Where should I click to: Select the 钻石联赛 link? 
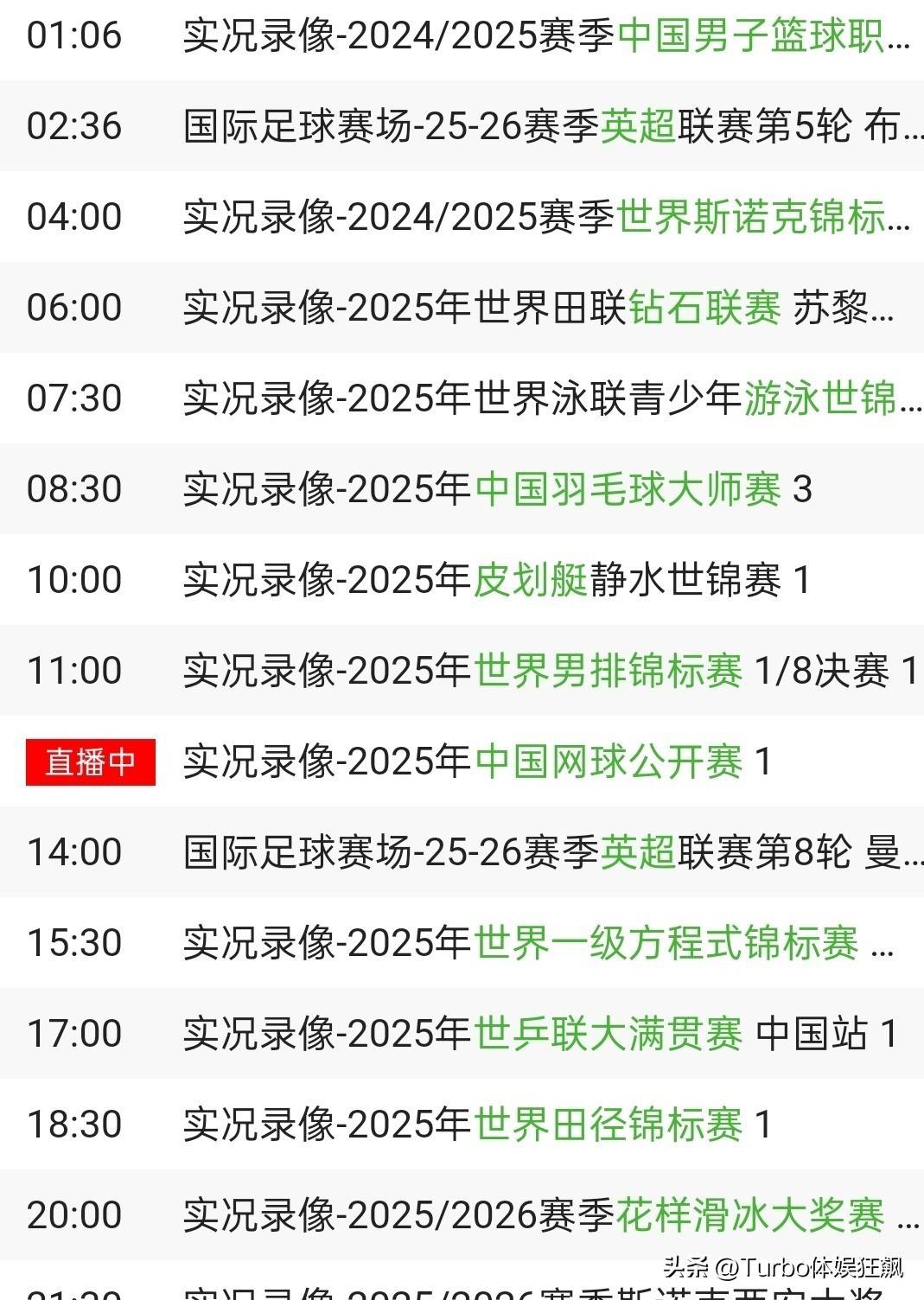click(704, 308)
